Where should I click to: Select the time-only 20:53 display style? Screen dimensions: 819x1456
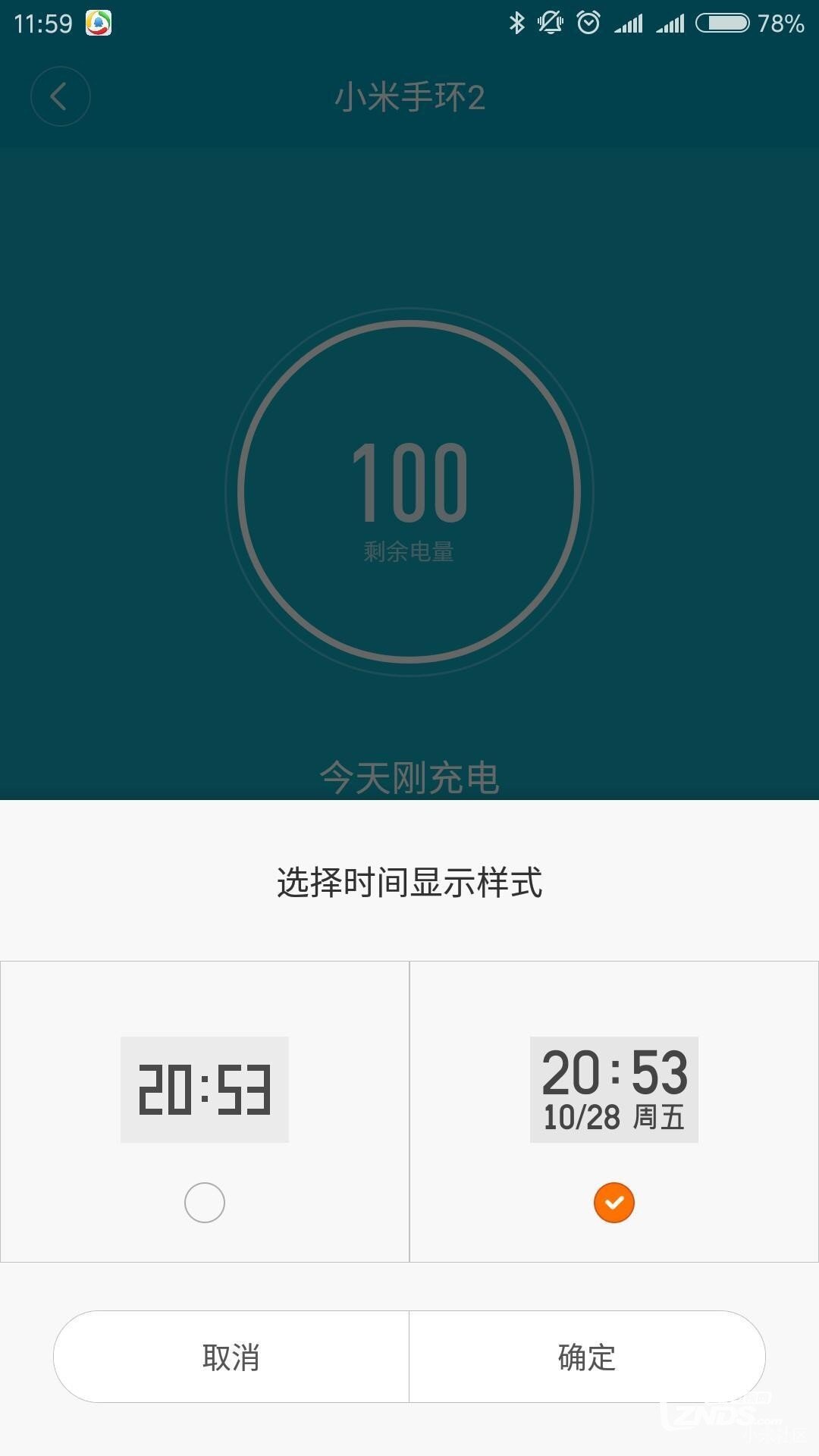(x=205, y=1112)
